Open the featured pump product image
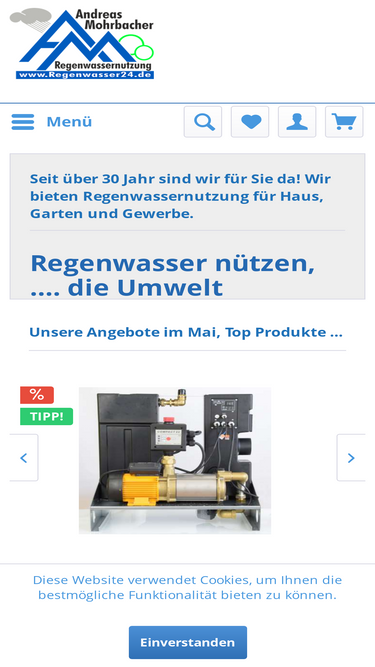The width and height of the screenshot is (375, 667). tap(175, 460)
